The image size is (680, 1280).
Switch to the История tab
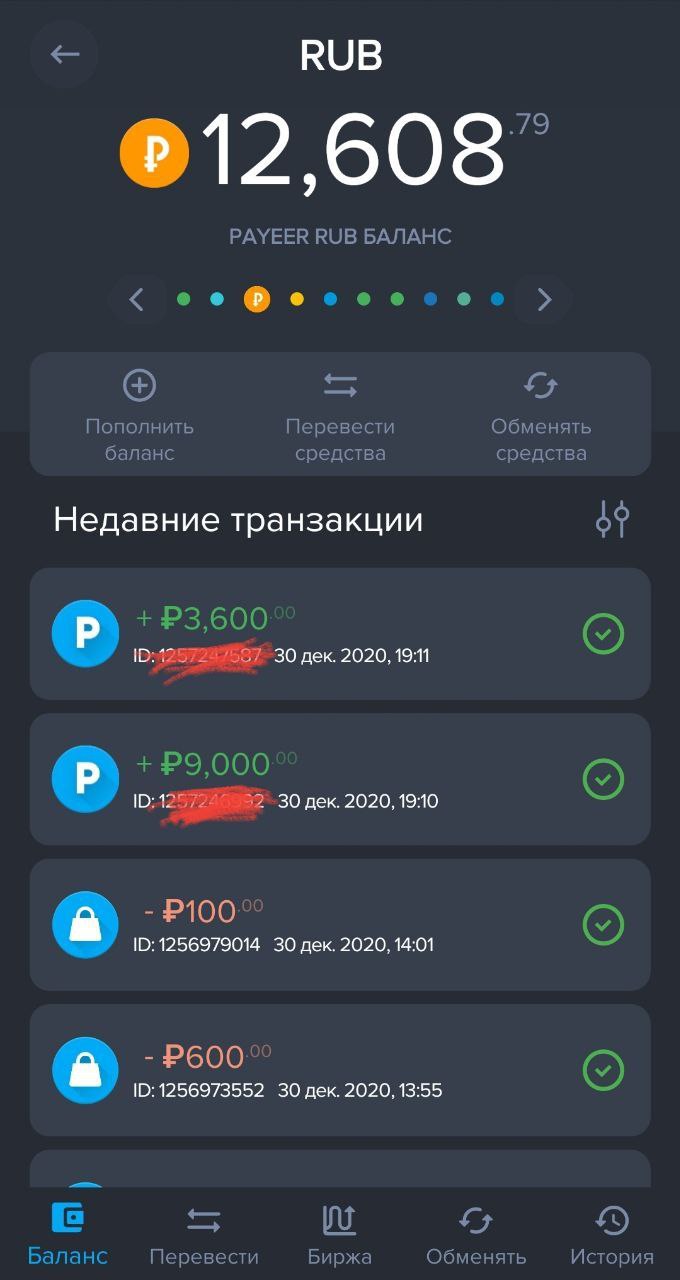(x=612, y=1234)
